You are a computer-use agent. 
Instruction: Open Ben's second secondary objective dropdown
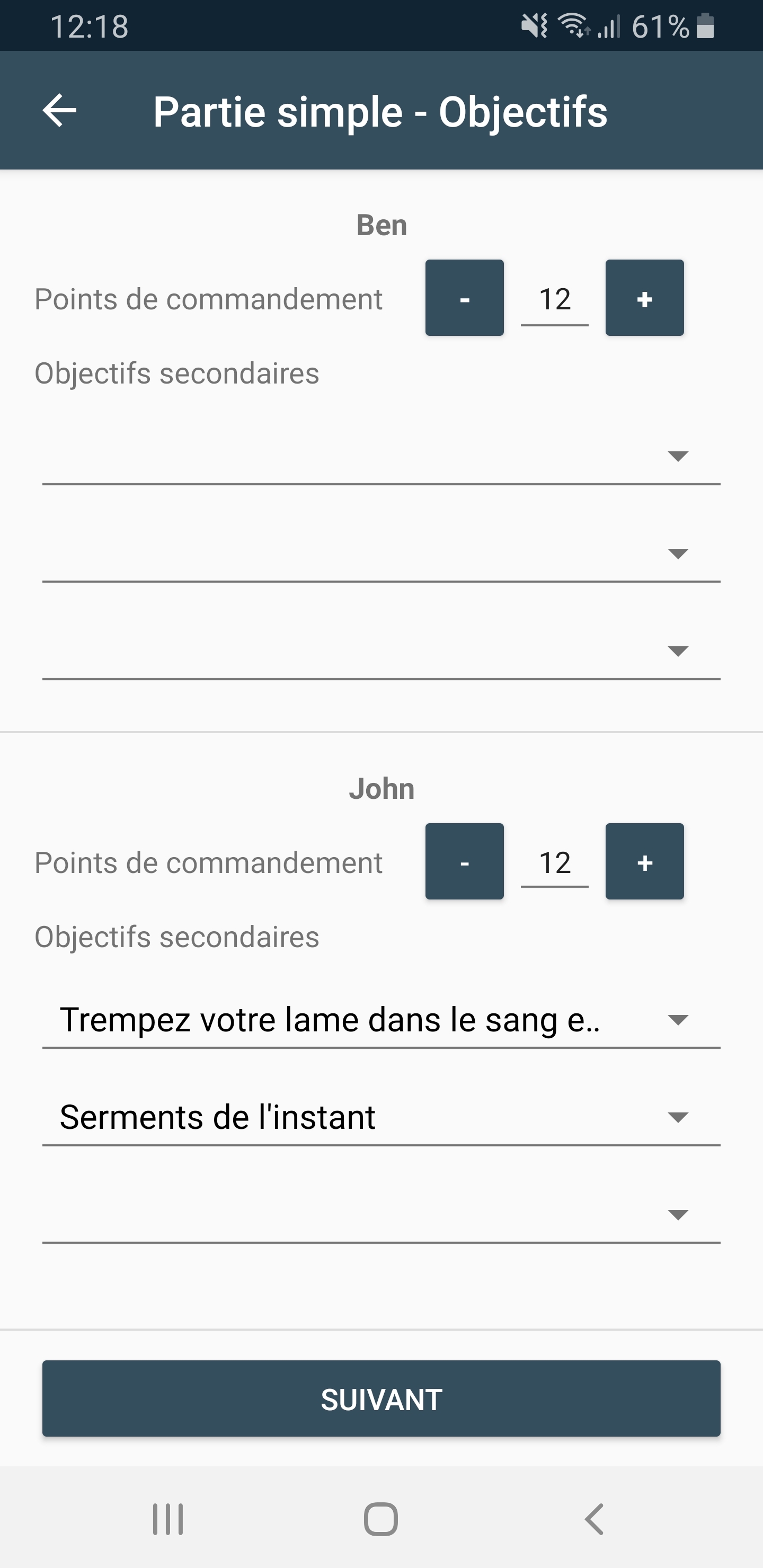click(381, 554)
